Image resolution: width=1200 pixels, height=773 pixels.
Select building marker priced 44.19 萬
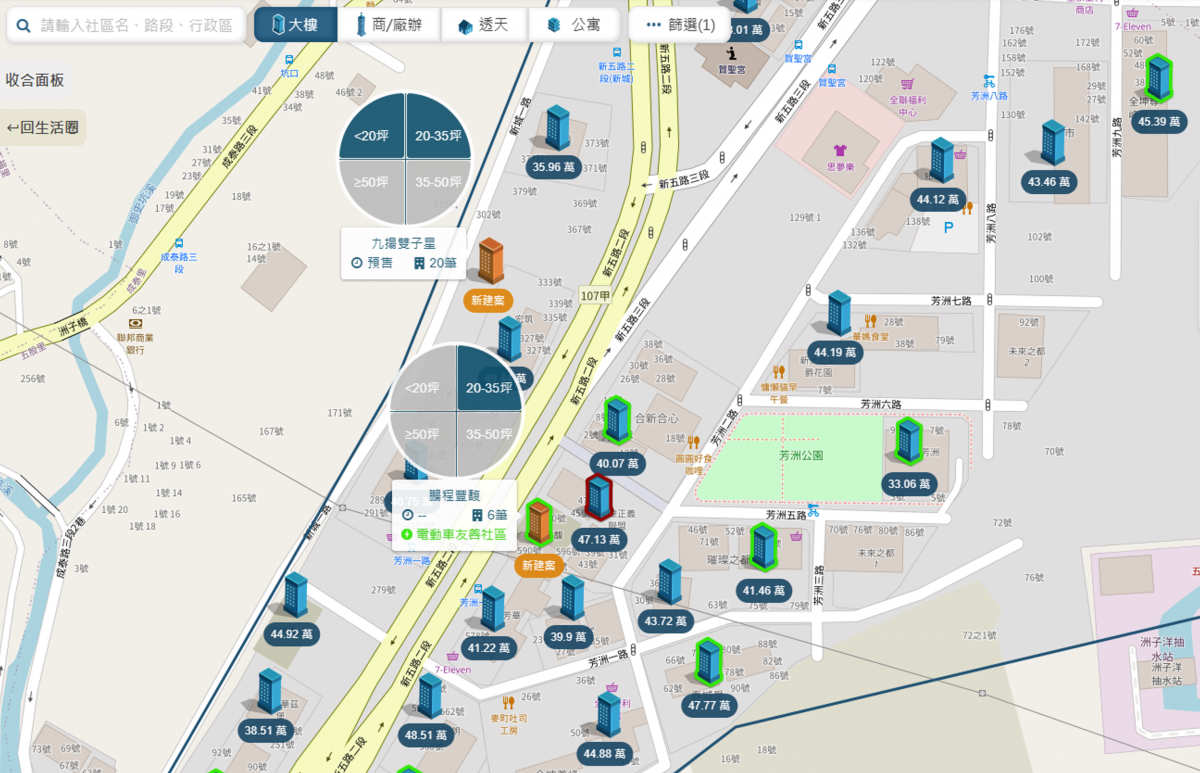(x=837, y=352)
